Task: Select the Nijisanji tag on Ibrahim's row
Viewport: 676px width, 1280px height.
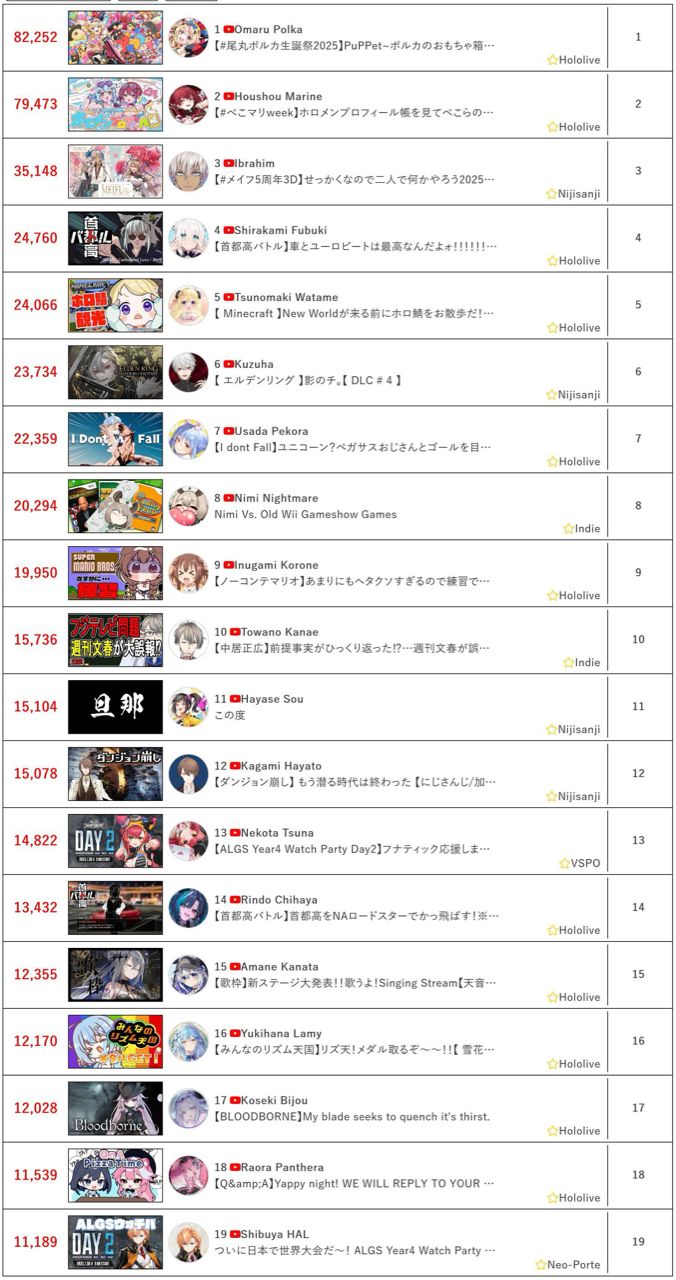Action: click(x=580, y=194)
